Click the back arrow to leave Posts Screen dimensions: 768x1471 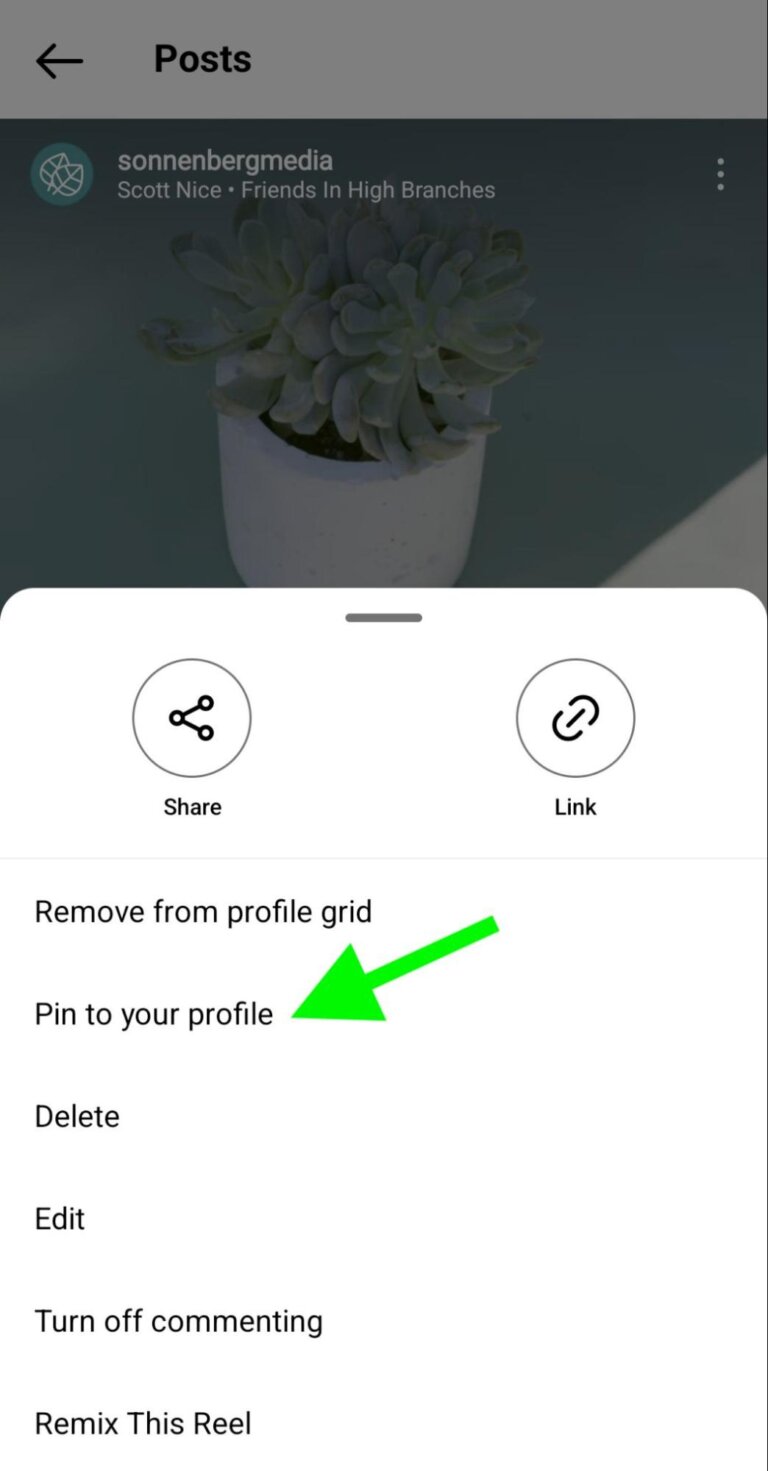[x=58, y=60]
